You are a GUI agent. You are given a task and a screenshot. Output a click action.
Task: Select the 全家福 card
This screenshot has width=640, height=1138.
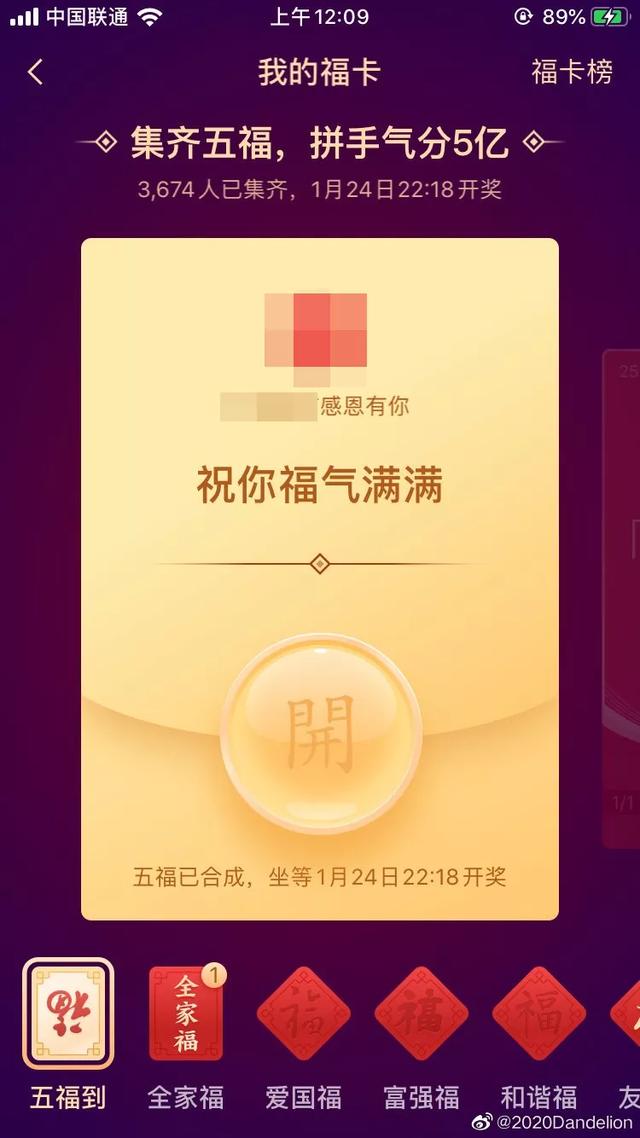tap(186, 1014)
